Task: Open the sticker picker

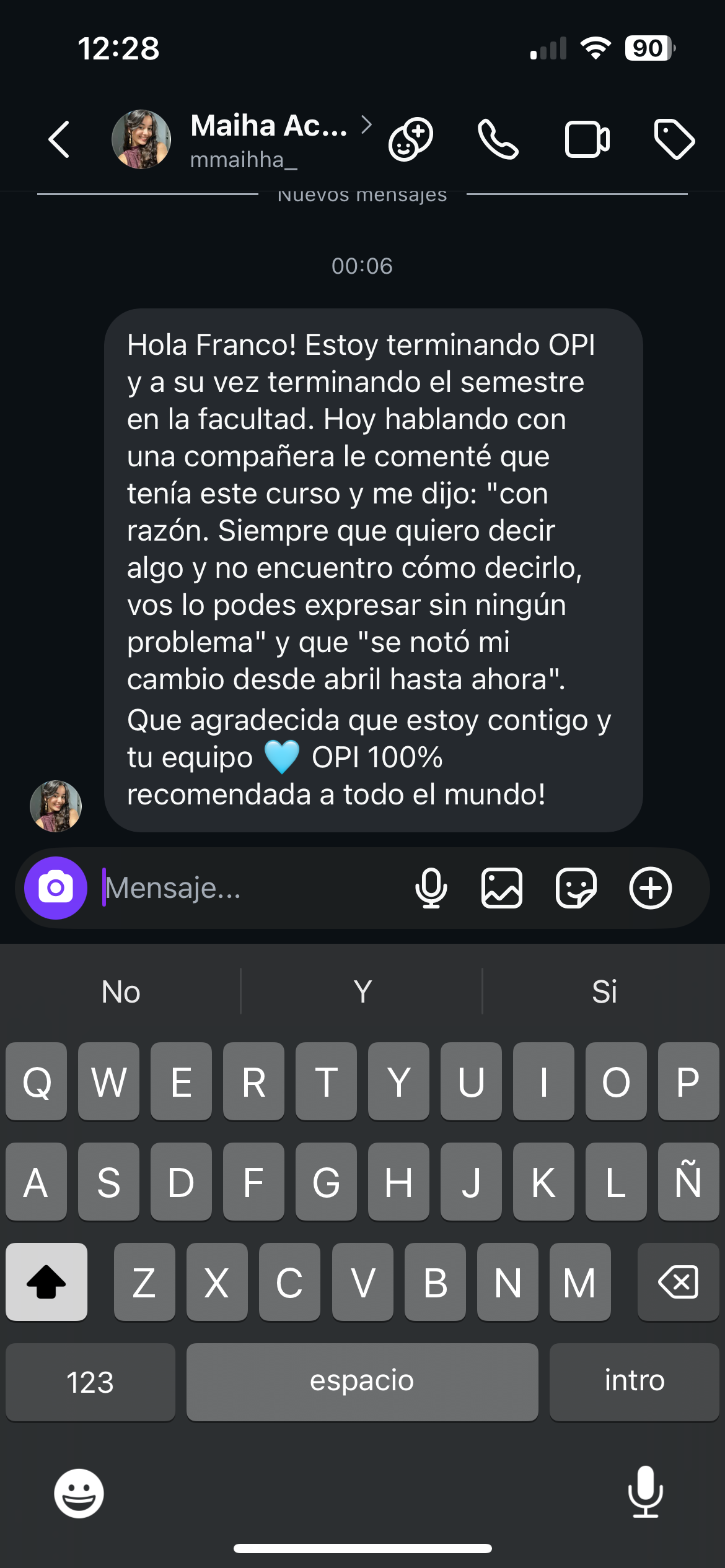Action: point(576,888)
